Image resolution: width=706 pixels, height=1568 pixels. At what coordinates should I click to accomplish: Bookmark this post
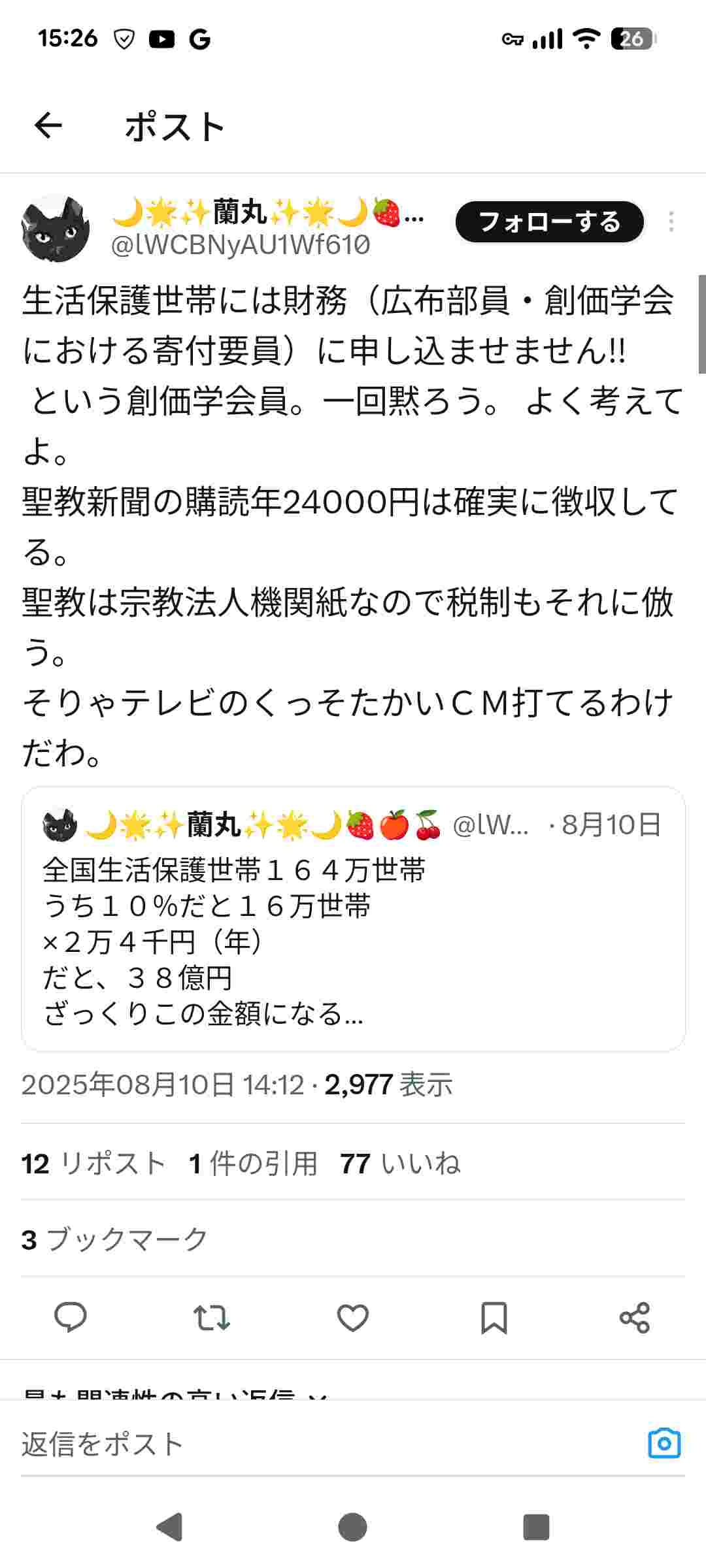pyautogui.click(x=494, y=1317)
